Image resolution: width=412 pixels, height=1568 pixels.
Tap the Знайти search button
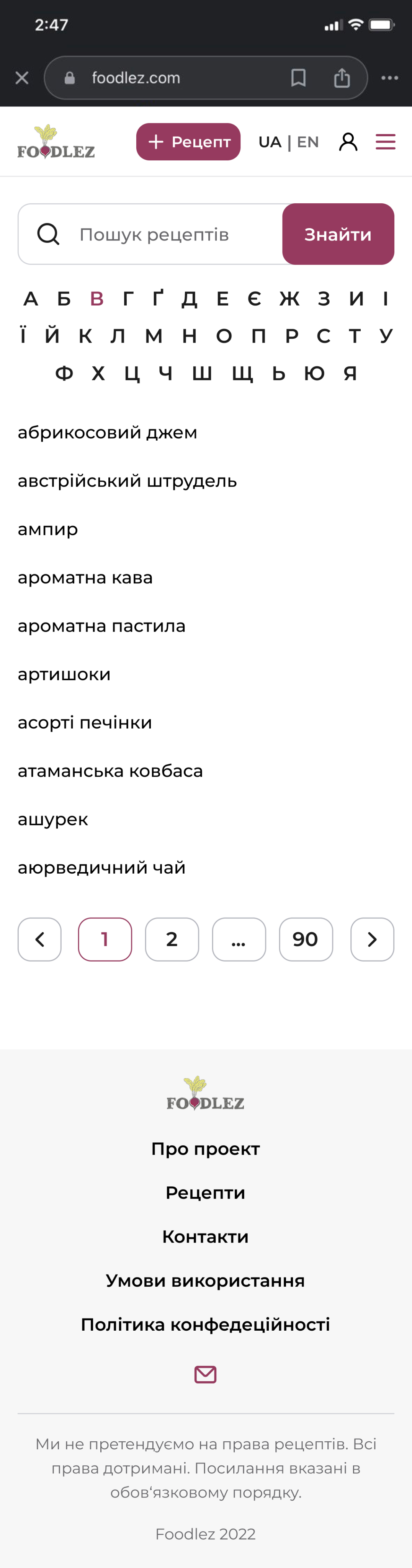pyautogui.click(x=338, y=234)
